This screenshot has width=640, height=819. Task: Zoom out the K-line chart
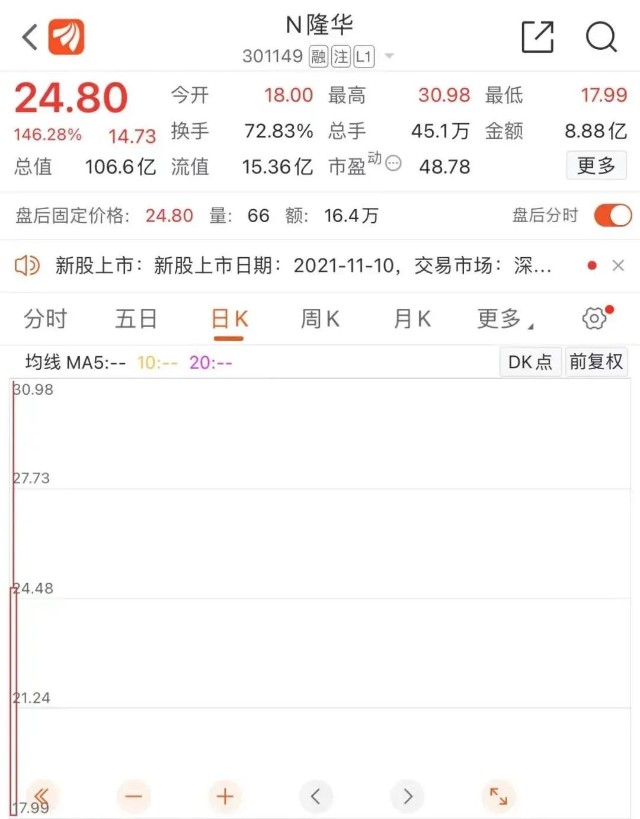(133, 797)
